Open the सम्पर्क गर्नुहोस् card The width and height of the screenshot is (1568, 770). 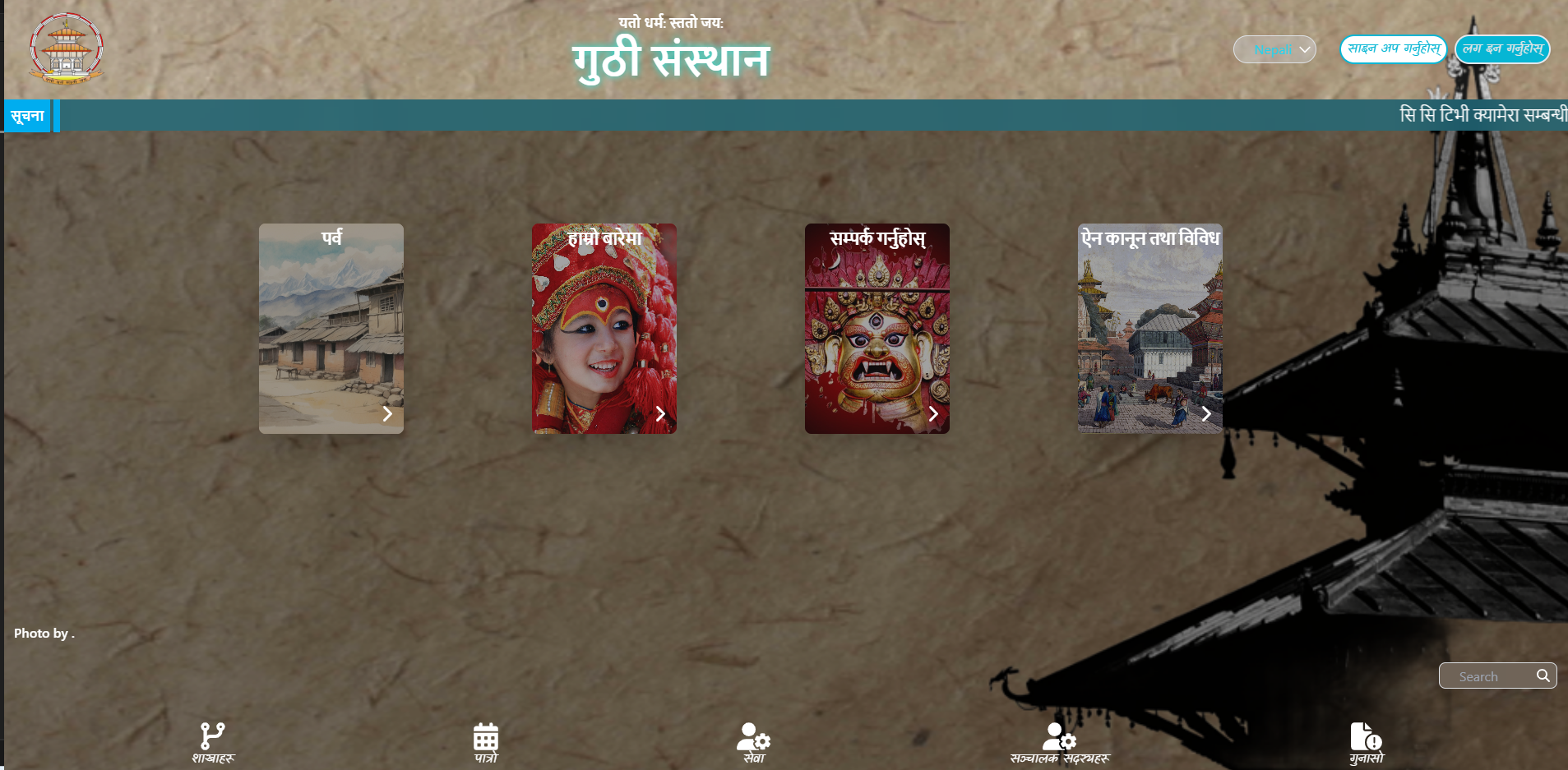point(877,329)
